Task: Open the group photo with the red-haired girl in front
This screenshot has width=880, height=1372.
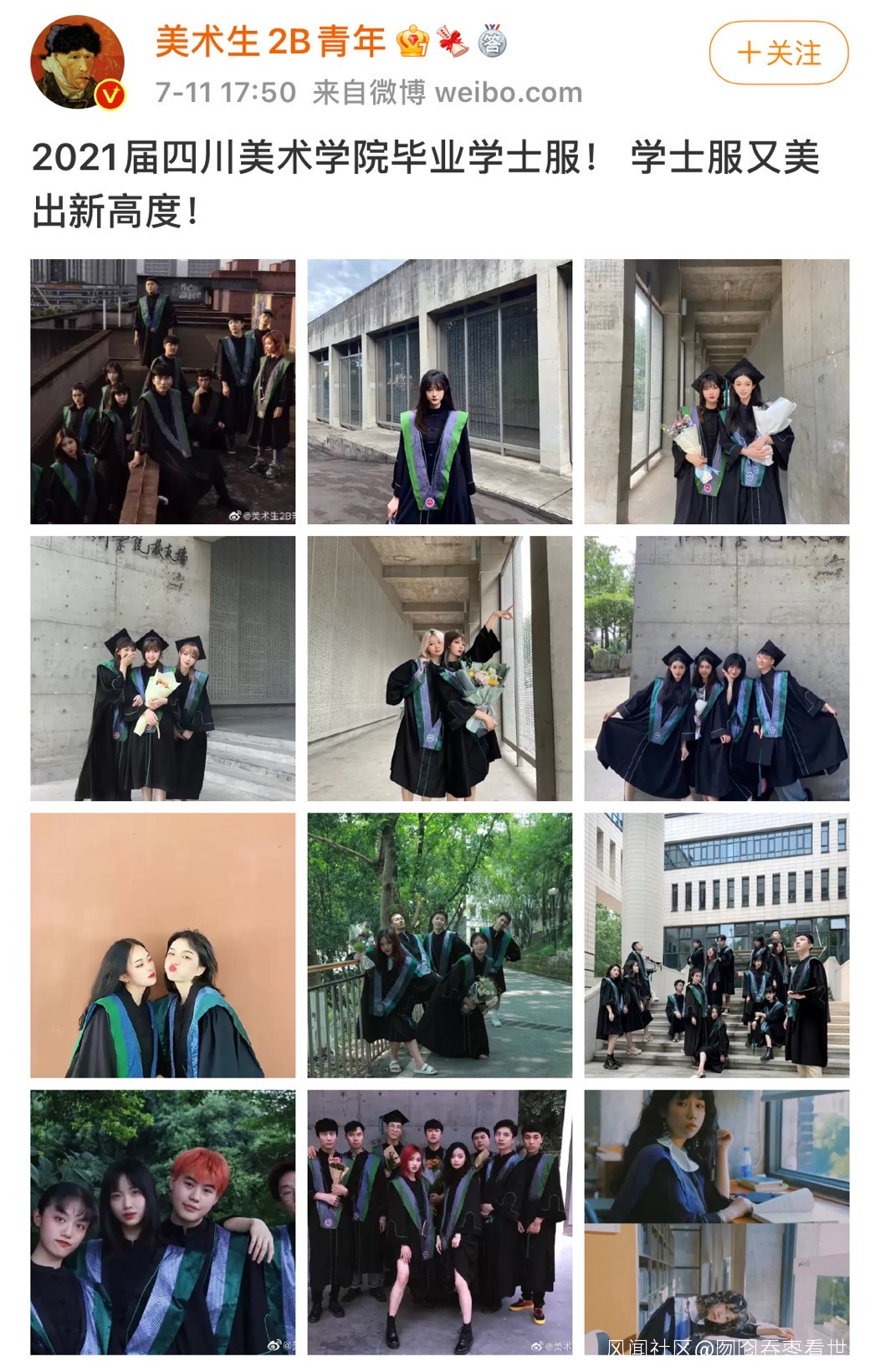Action: point(439,1222)
